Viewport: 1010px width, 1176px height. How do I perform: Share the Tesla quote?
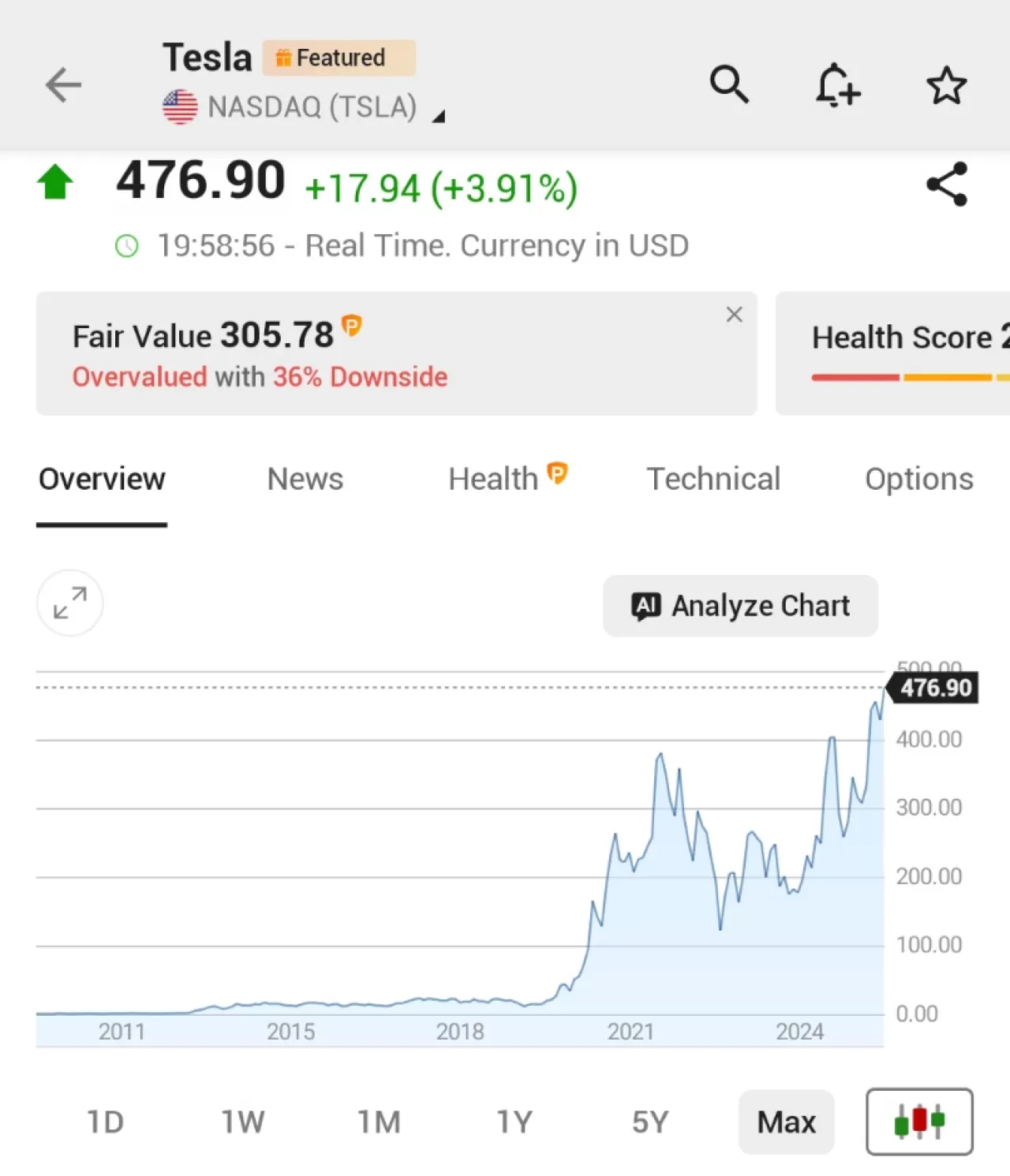click(x=947, y=183)
